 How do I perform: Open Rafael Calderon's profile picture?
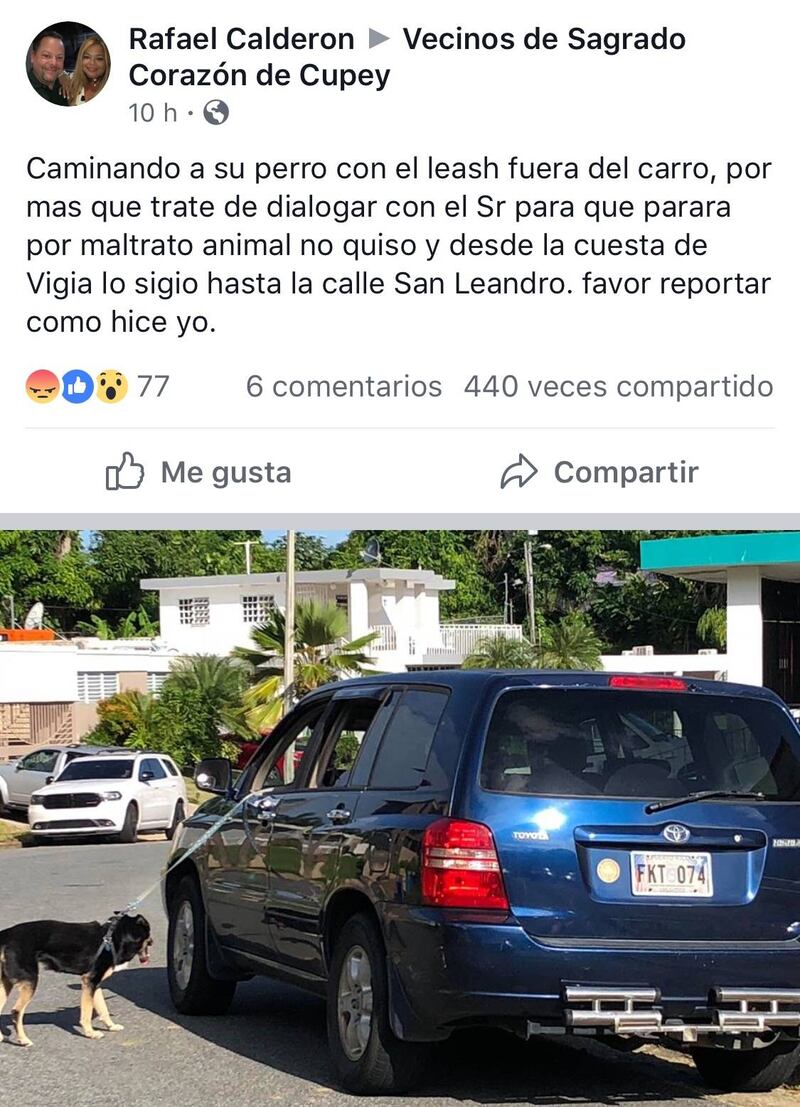point(67,64)
